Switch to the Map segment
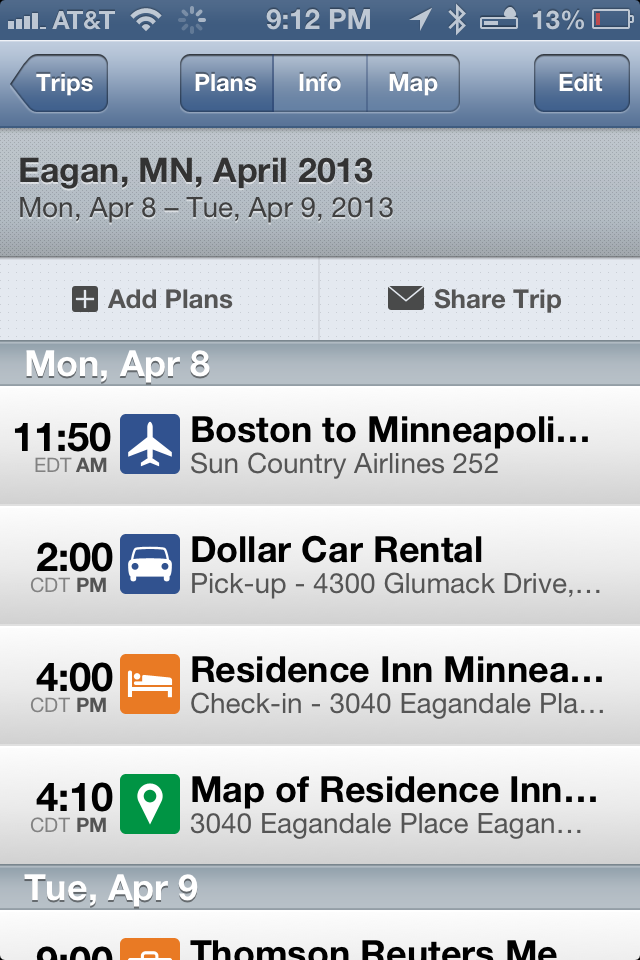The height and width of the screenshot is (960, 640). pyautogui.click(x=413, y=83)
